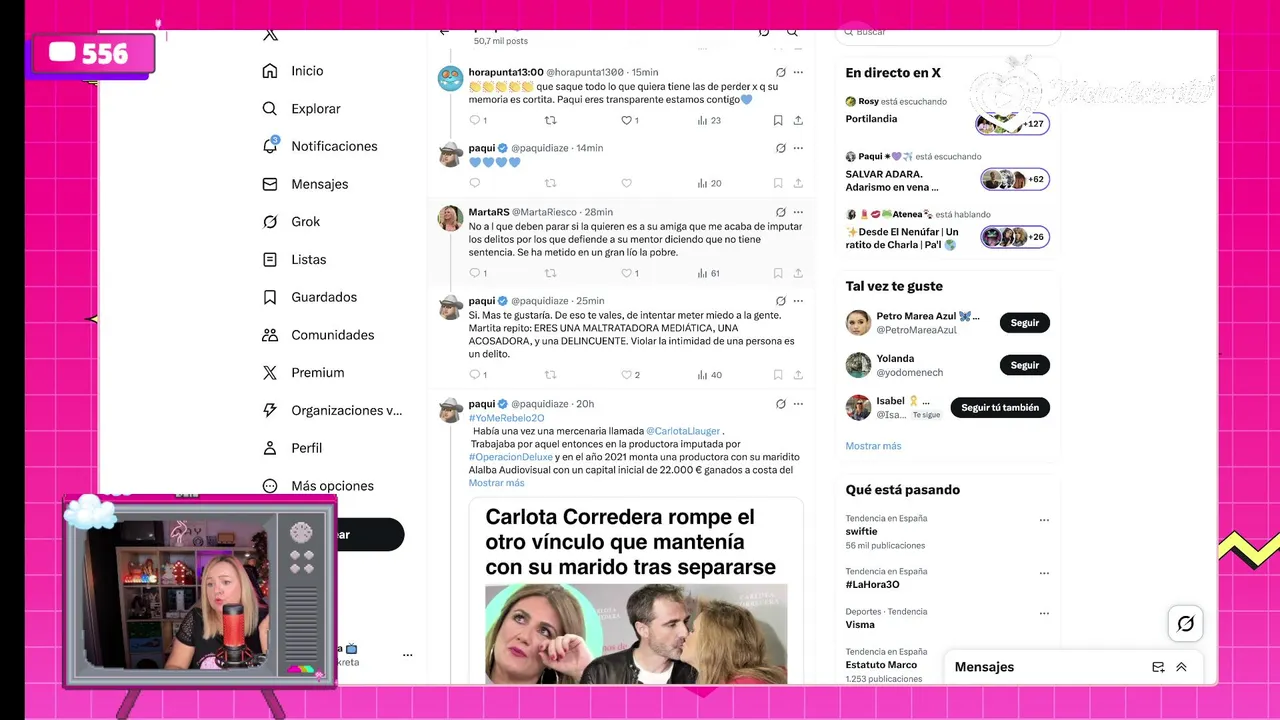Follow Yolanda
The height and width of the screenshot is (720, 1280).
[x=1024, y=365]
